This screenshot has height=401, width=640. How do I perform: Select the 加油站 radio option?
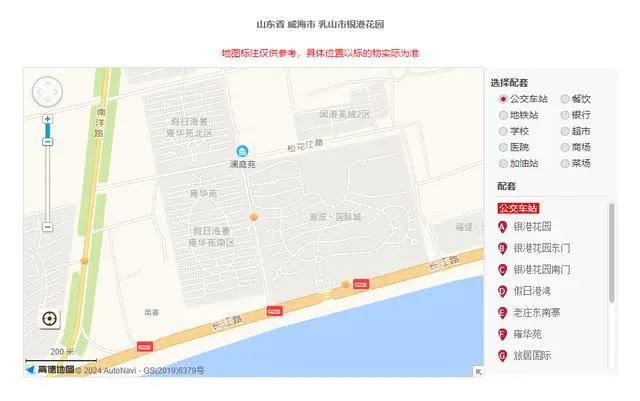coord(503,163)
